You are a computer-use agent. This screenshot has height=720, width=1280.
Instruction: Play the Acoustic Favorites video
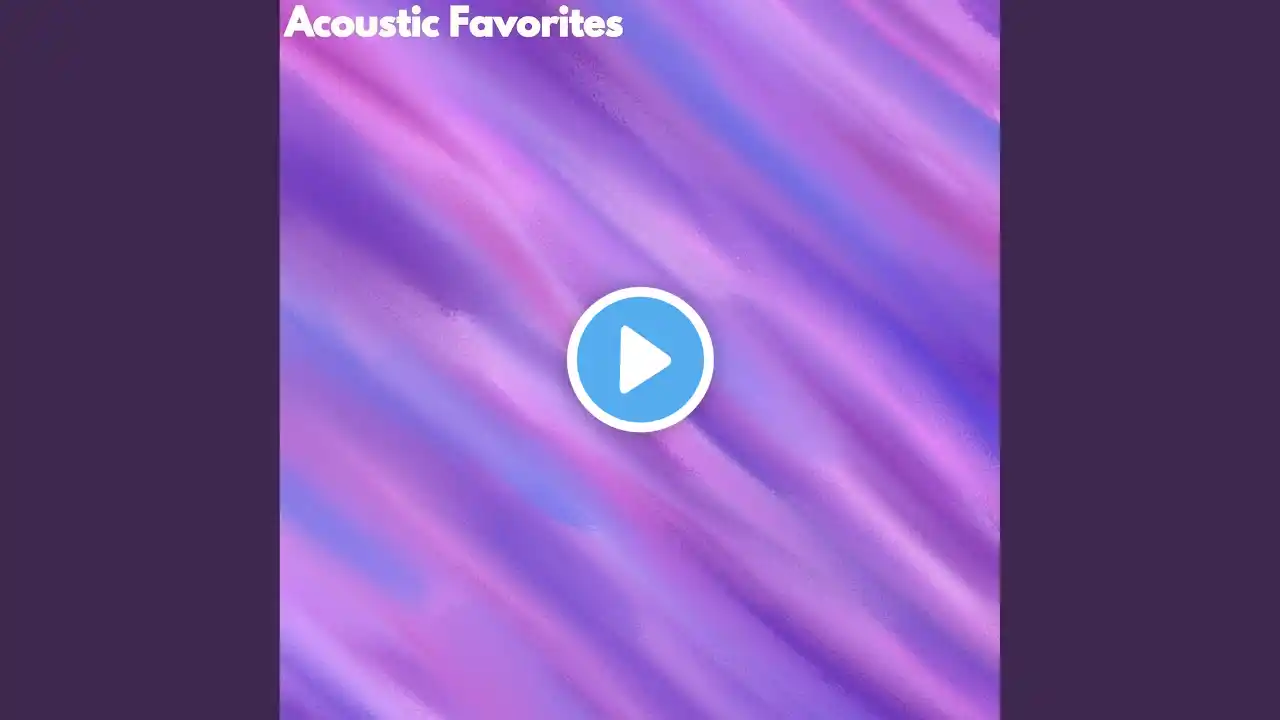[640, 360]
